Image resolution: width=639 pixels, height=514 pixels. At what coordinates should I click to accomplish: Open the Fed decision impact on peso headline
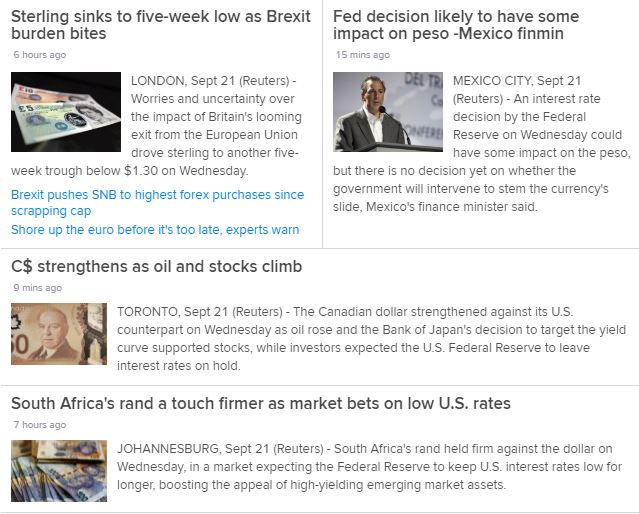coord(455,25)
